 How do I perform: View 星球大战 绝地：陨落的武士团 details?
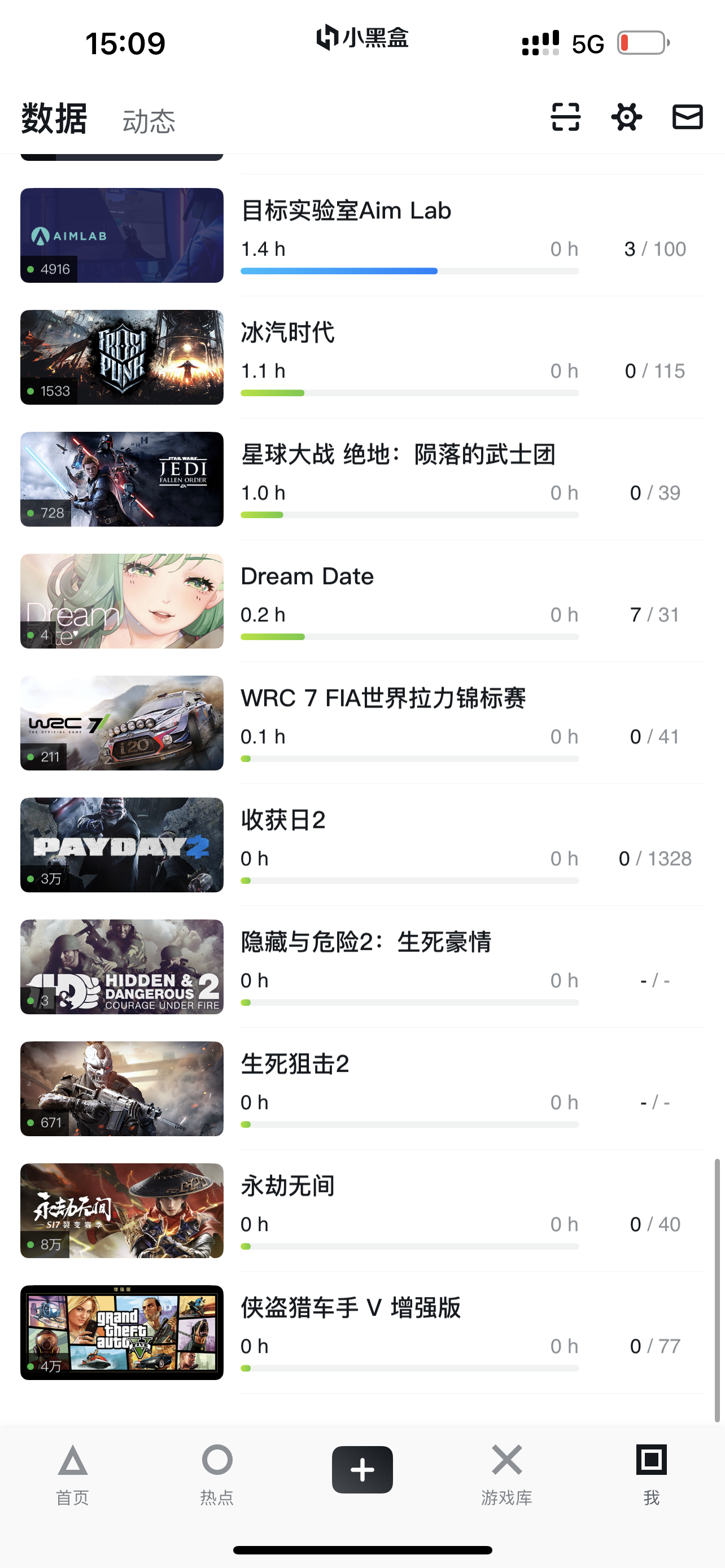click(x=362, y=479)
